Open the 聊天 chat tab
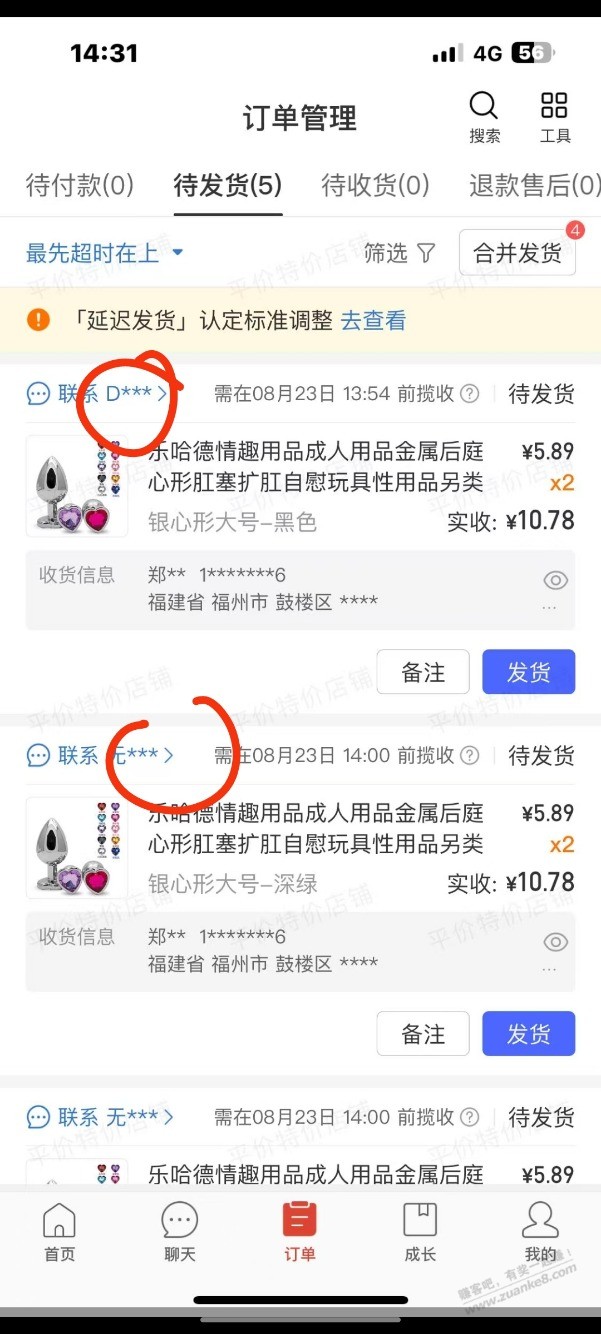This screenshot has height=1334, width=601. click(x=179, y=1232)
